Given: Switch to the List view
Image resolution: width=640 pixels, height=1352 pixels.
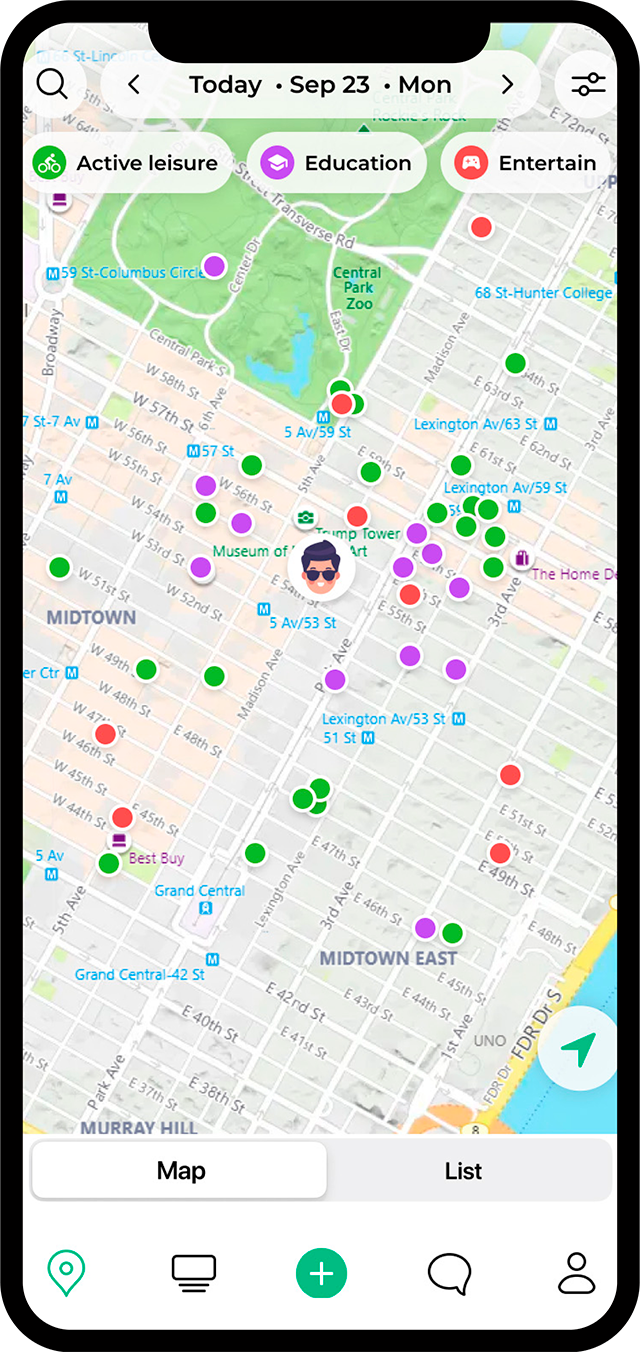Looking at the screenshot, I should point(463,1171).
